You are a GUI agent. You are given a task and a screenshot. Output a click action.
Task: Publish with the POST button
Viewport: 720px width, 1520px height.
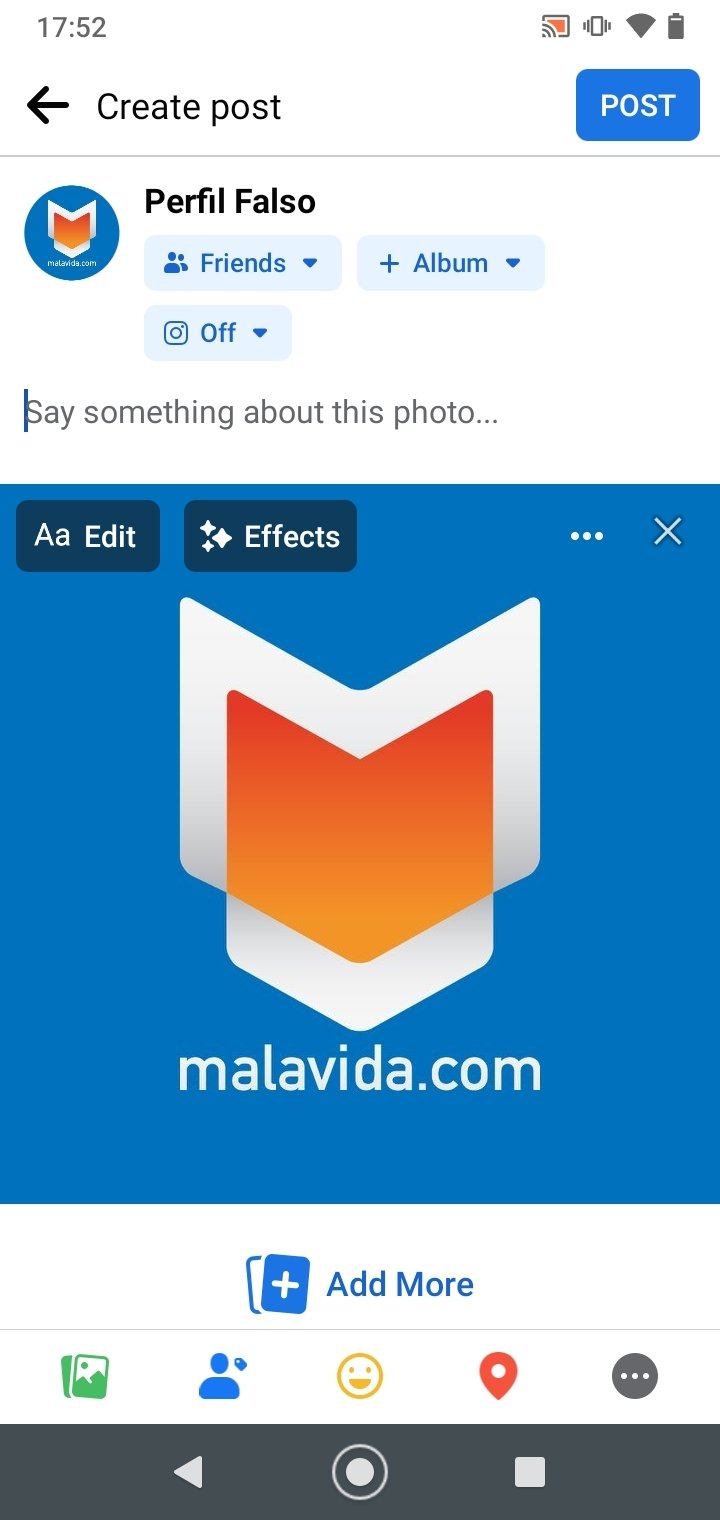[638, 105]
